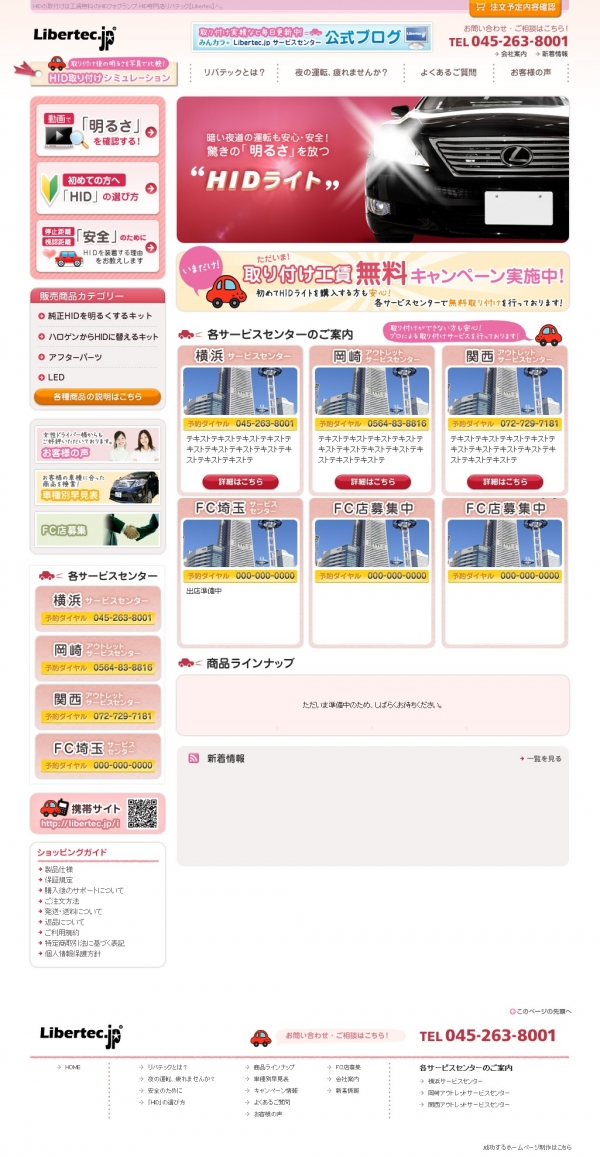Select リバテックとは? in the top menu
600x1157 pixels.
coord(234,72)
